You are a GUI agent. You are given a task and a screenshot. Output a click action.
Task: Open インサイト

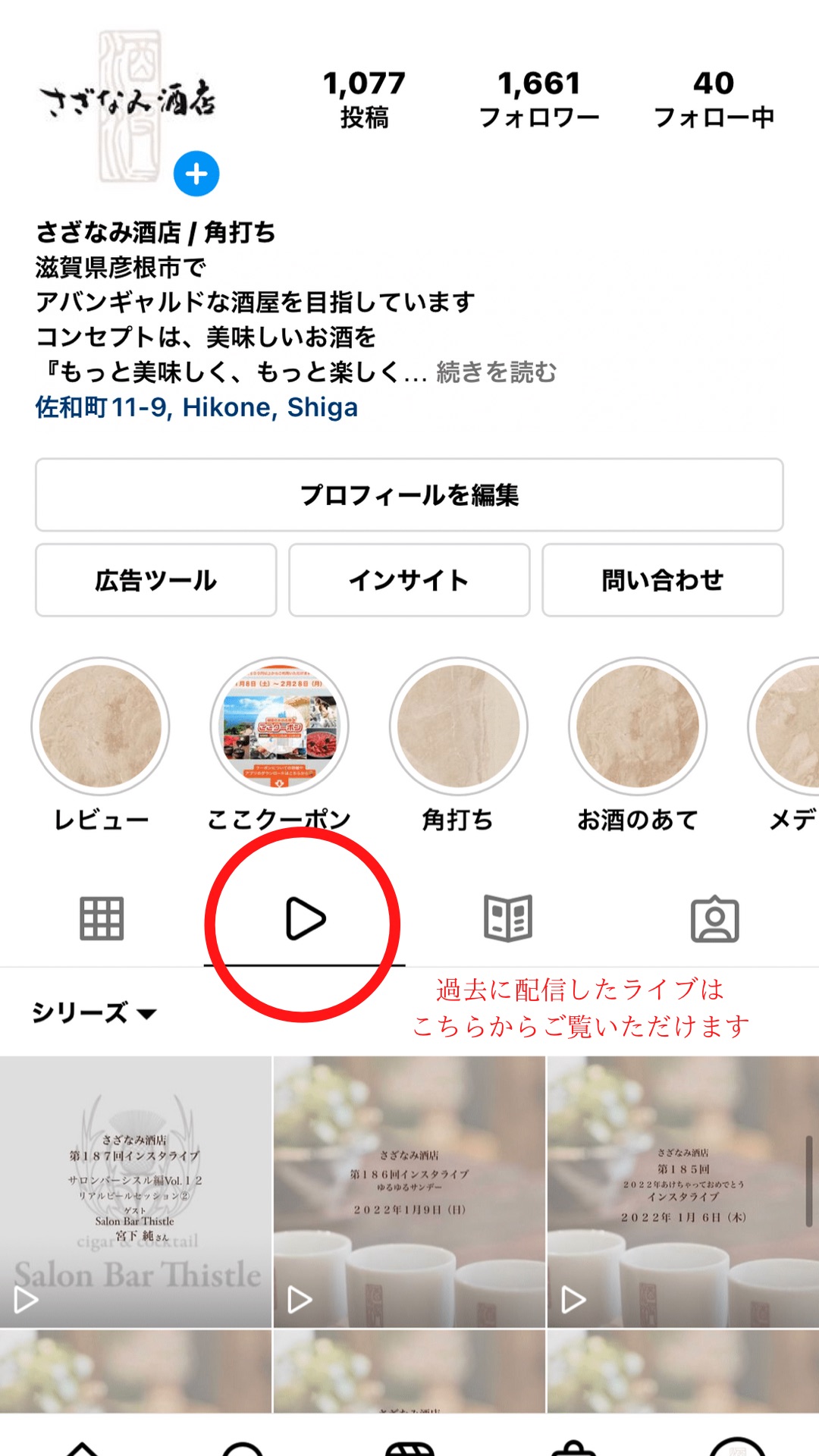[x=409, y=580]
